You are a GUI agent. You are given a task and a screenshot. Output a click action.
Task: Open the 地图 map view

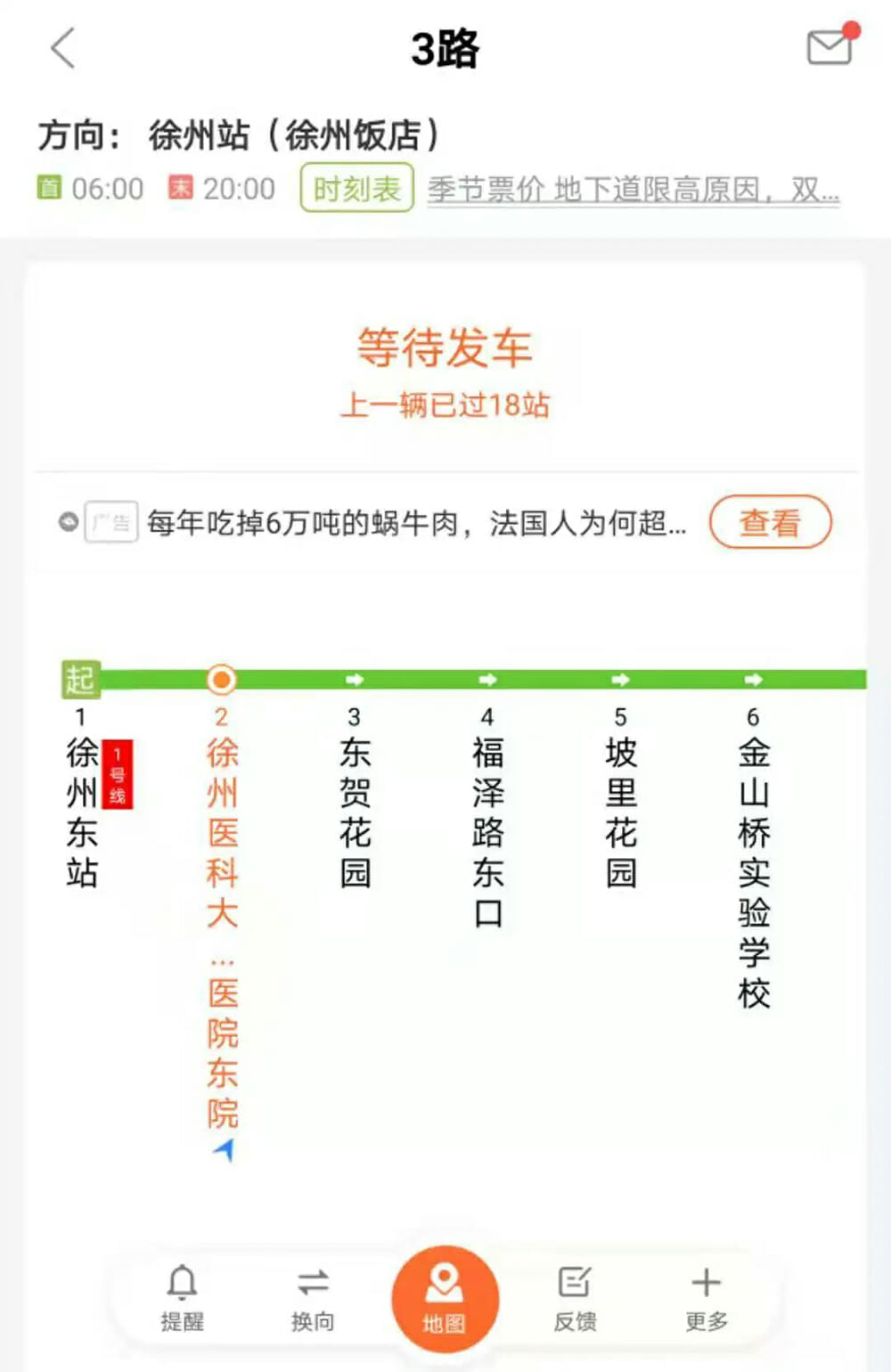point(444,1297)
